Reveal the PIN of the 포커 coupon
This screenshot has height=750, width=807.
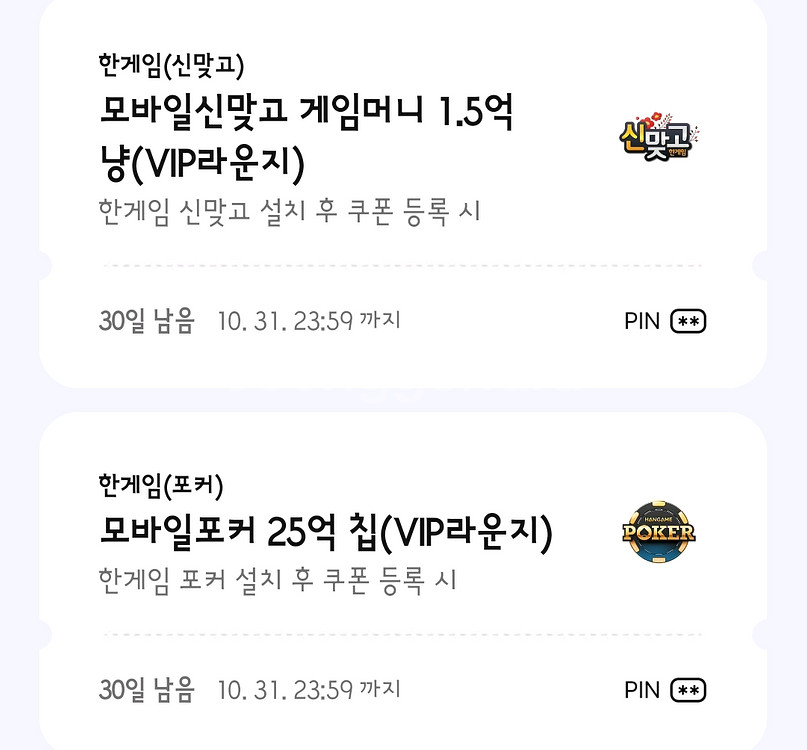tap(688, 690)
